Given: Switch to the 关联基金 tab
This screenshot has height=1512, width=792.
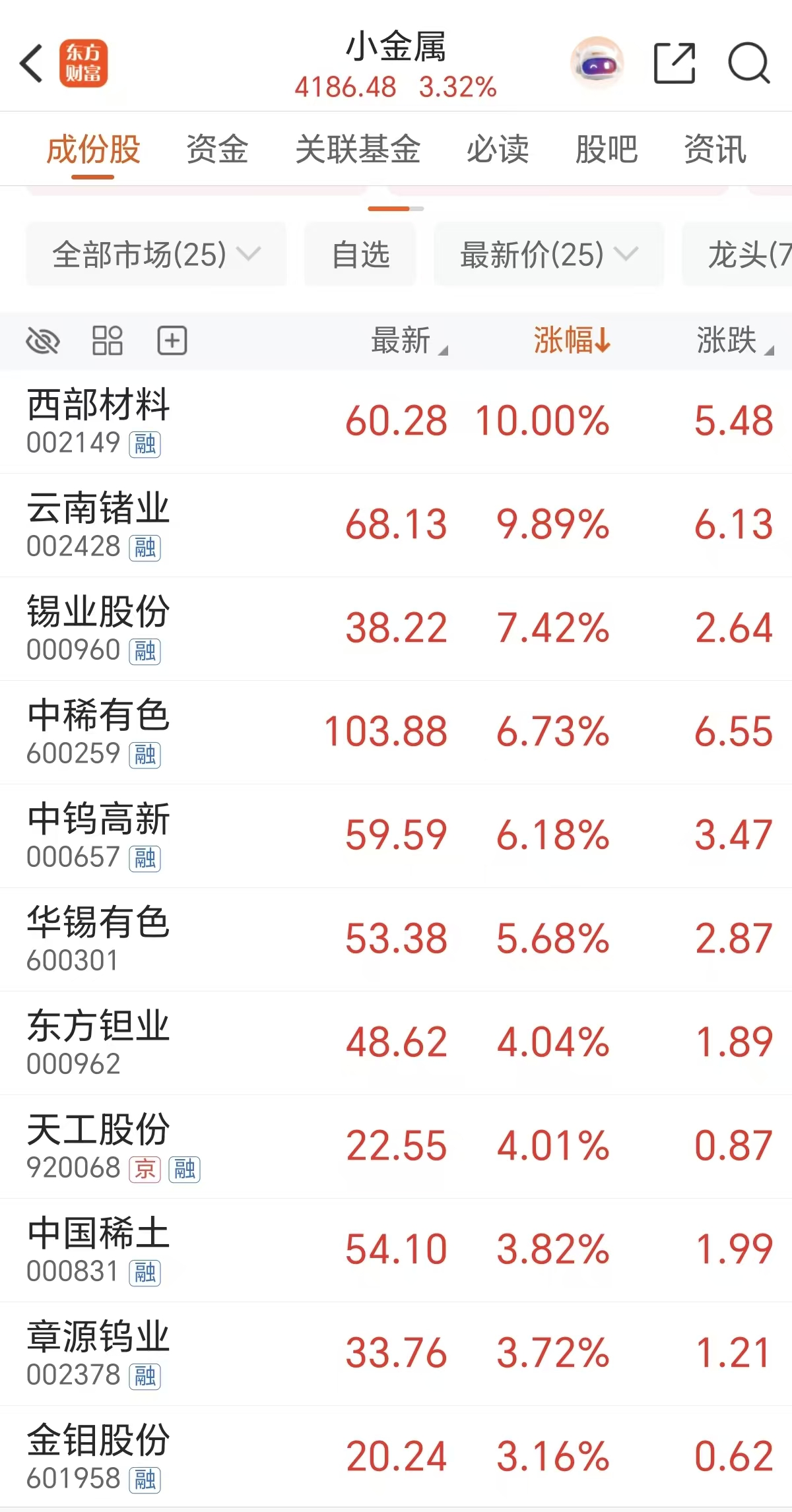Looking at the screenshot, I should pos(358,149).
